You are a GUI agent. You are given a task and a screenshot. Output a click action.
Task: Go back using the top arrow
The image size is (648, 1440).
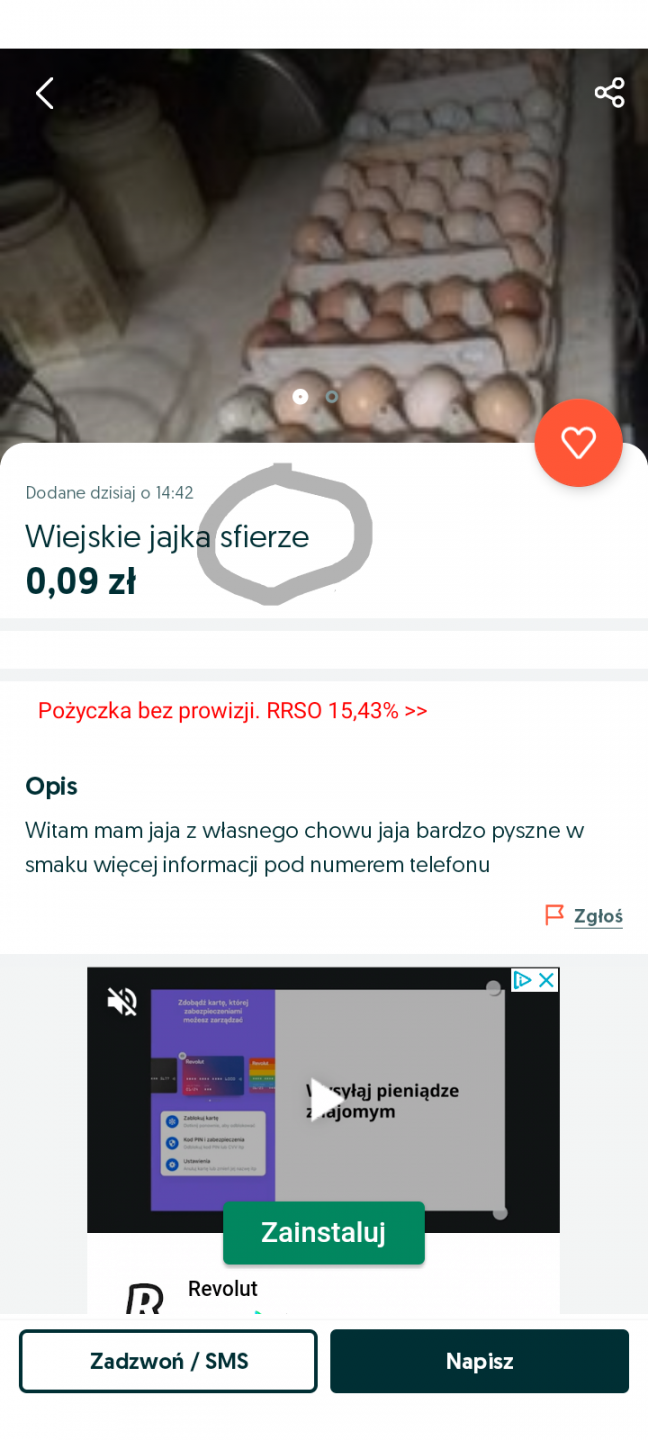[44, 94]
